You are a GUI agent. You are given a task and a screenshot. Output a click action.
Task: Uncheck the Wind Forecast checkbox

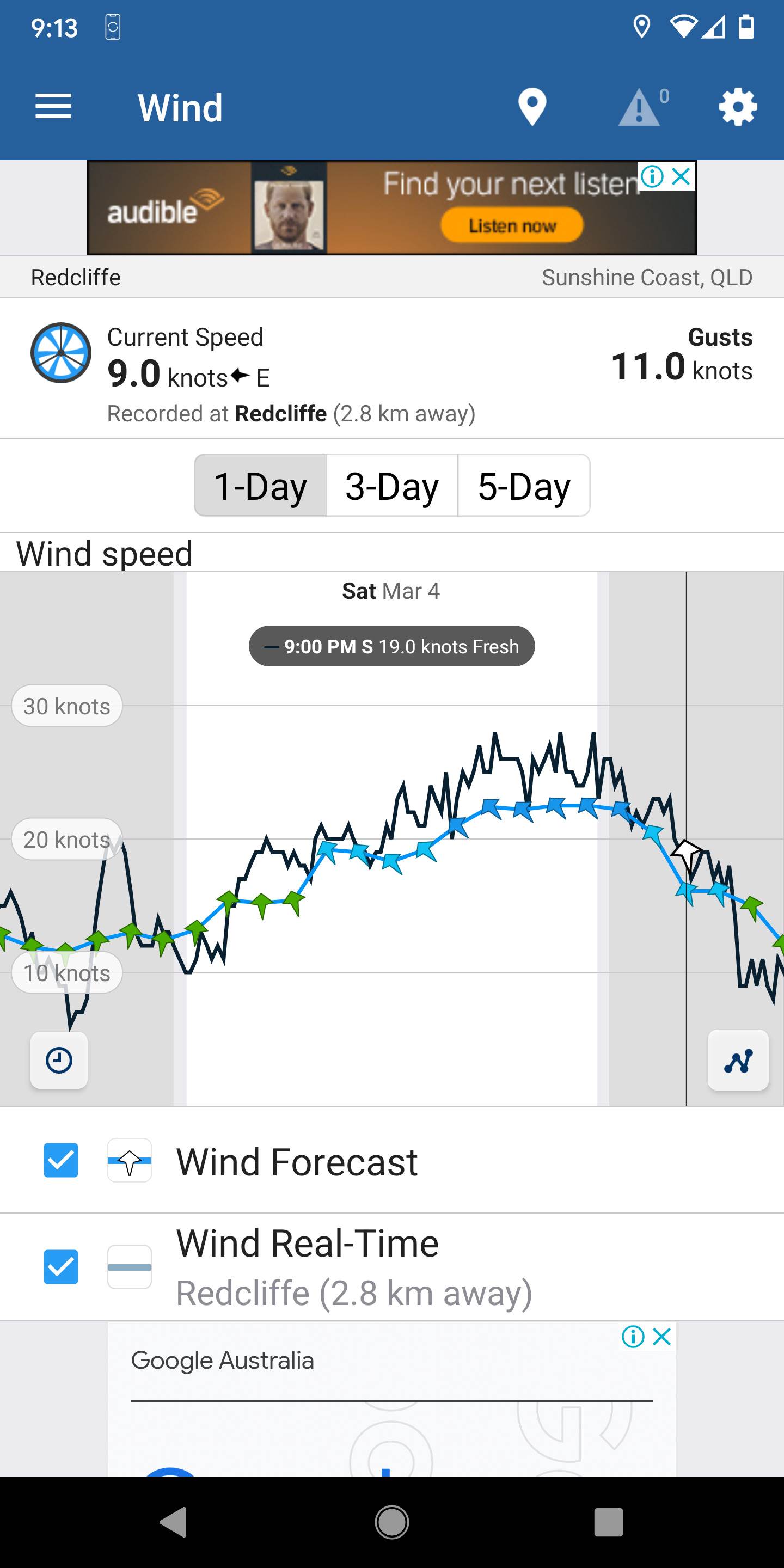[61, 1160]
